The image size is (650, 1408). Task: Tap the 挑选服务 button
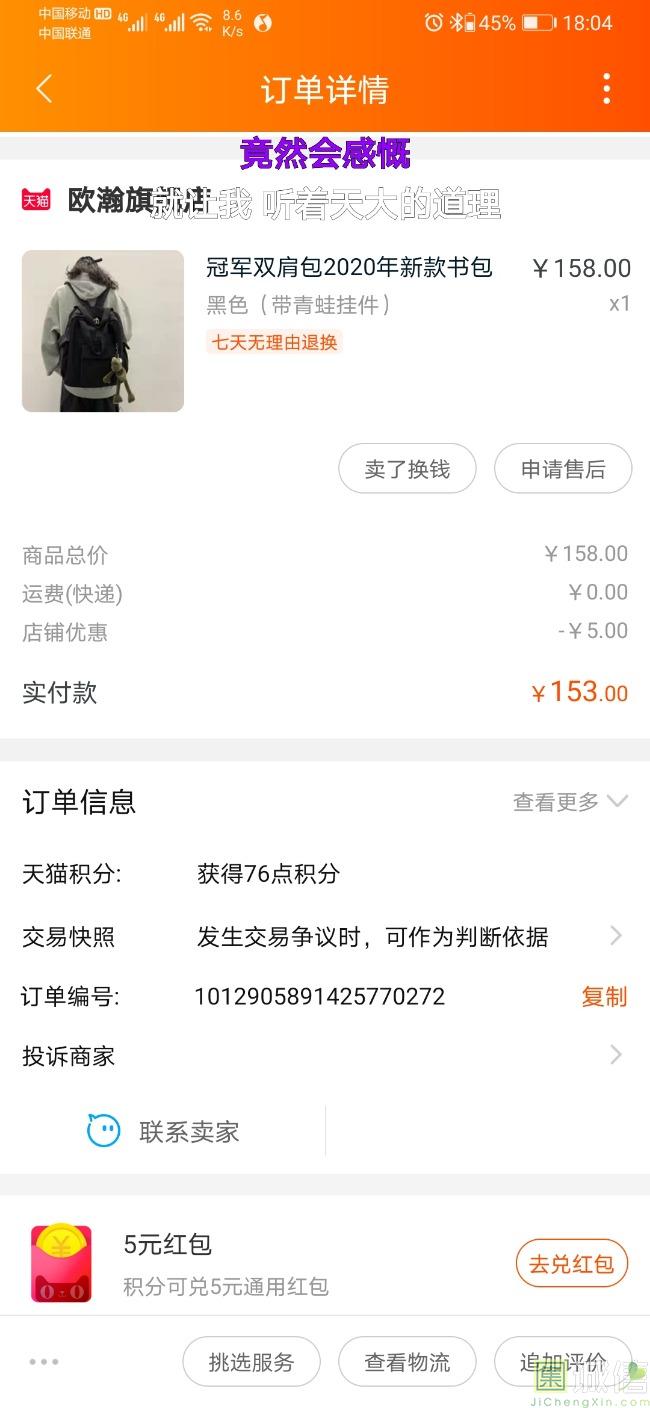[251, 1361]
